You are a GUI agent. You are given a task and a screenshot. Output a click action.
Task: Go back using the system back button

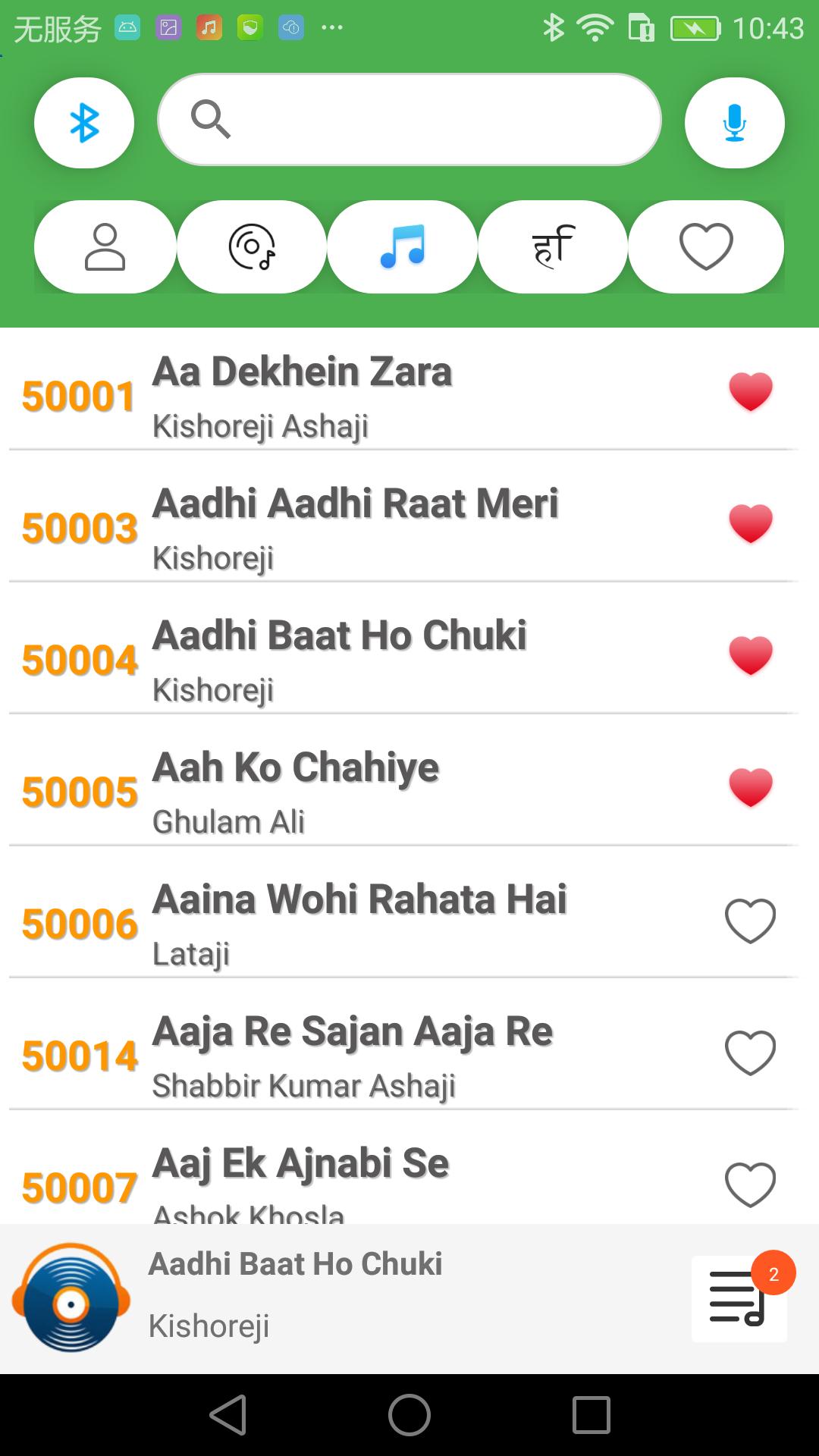point(228,1415)
